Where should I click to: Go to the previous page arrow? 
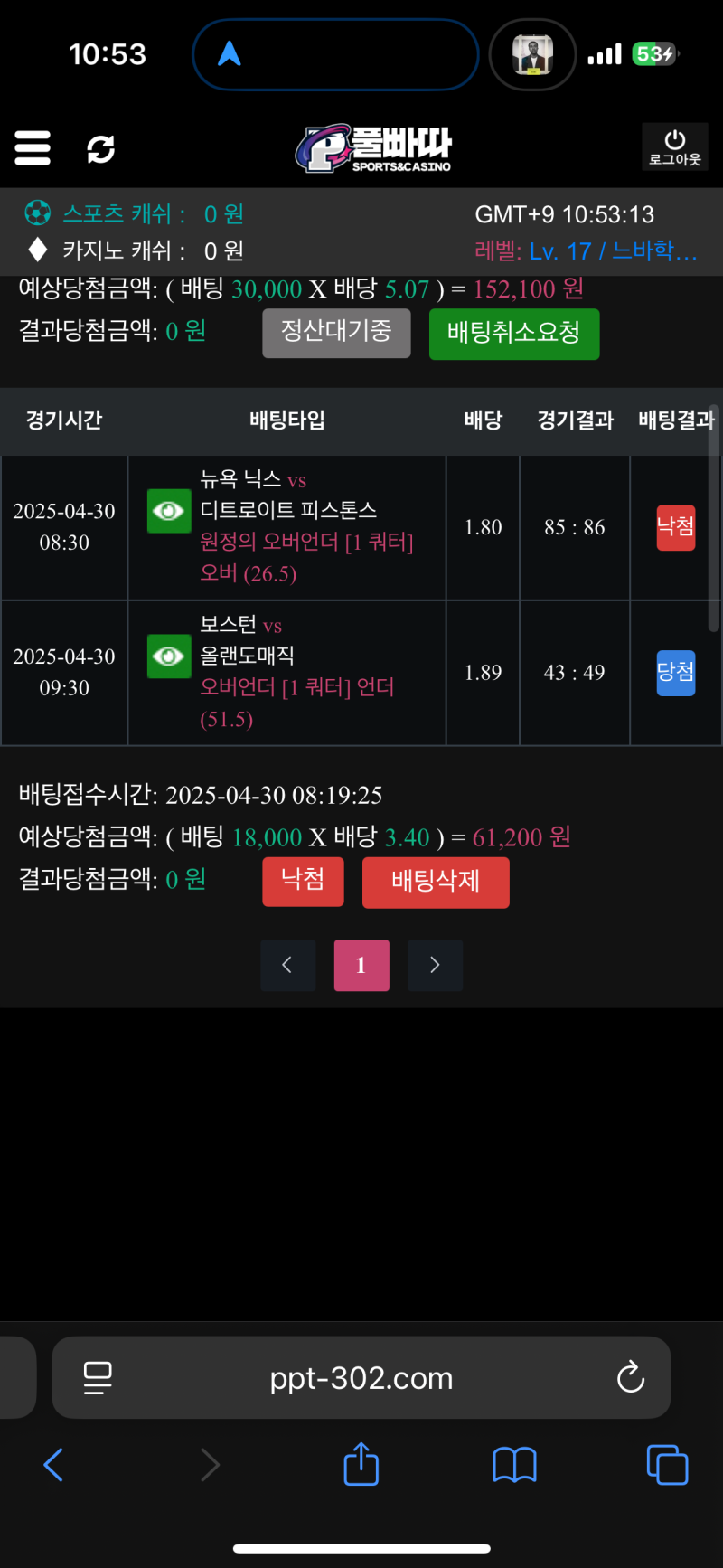287,965
